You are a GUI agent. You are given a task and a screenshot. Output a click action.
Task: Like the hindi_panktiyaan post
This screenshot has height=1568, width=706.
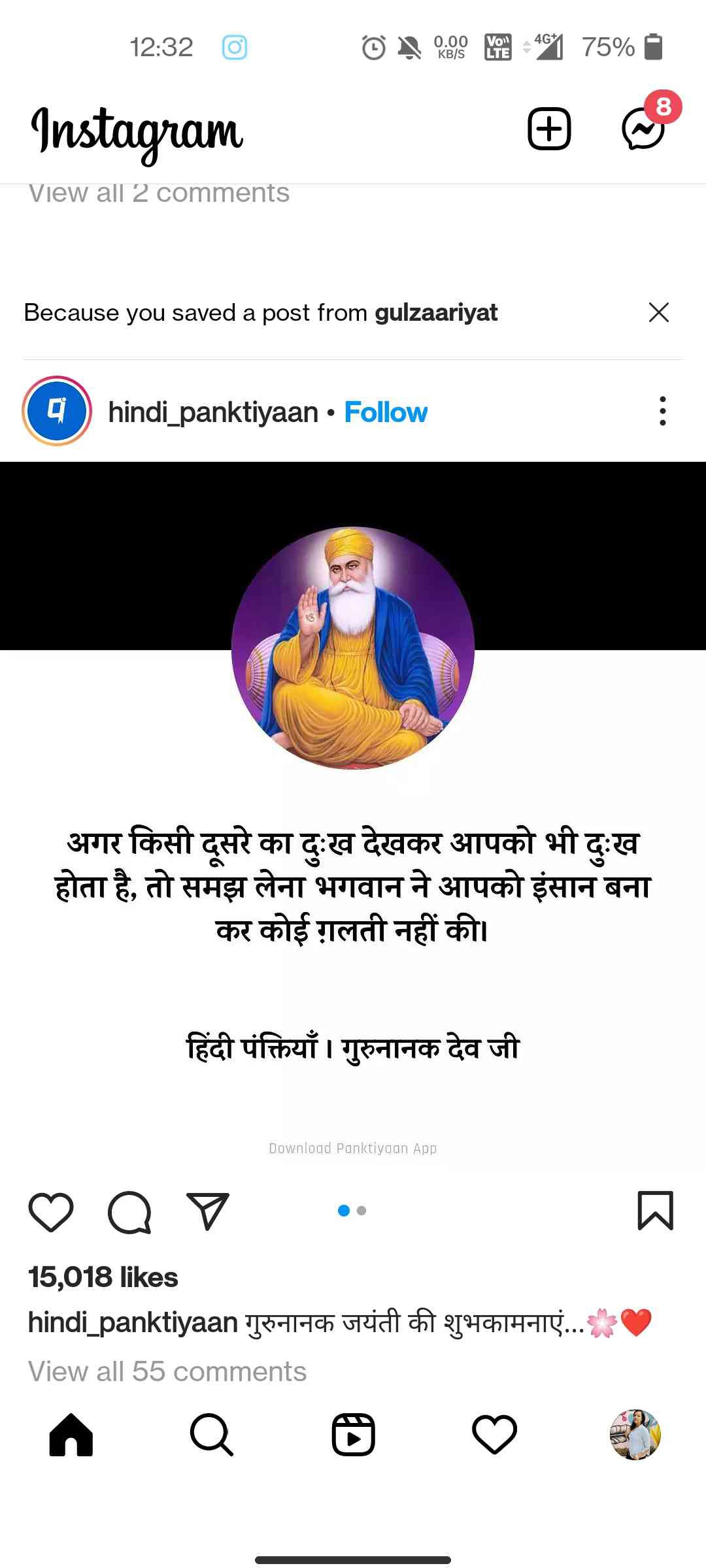[x=51, y=1212]
